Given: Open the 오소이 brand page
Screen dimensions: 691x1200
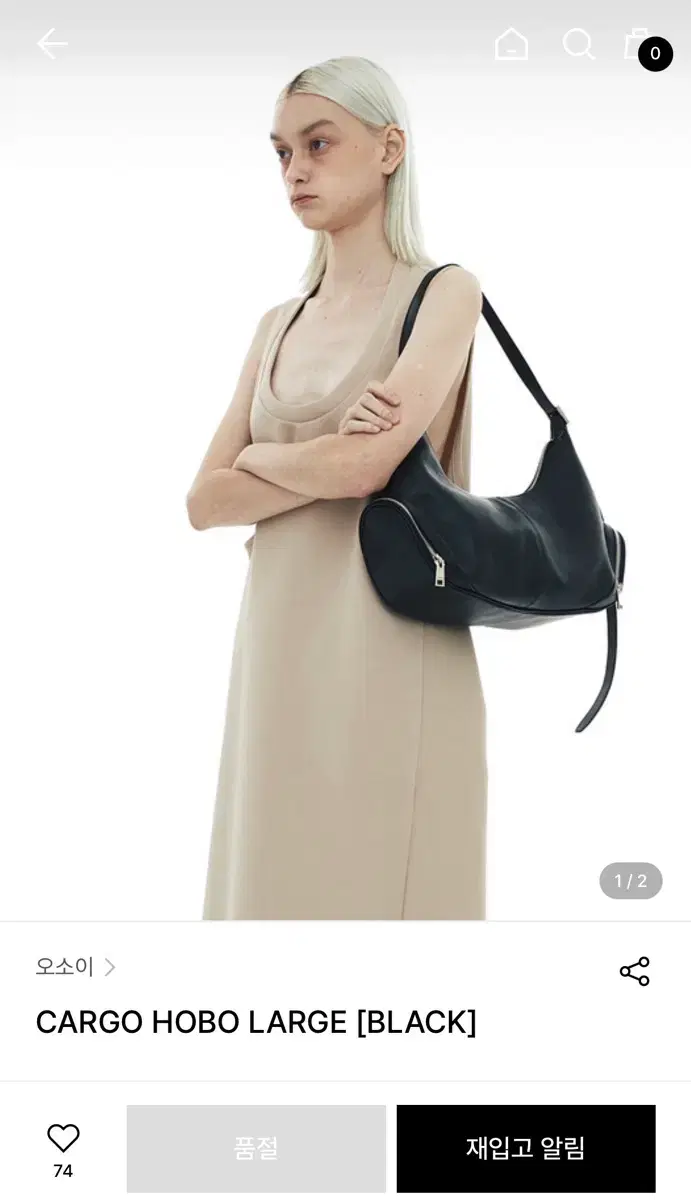Looking at the screenshot, I should pyautogui.click(x=76, y=967).
